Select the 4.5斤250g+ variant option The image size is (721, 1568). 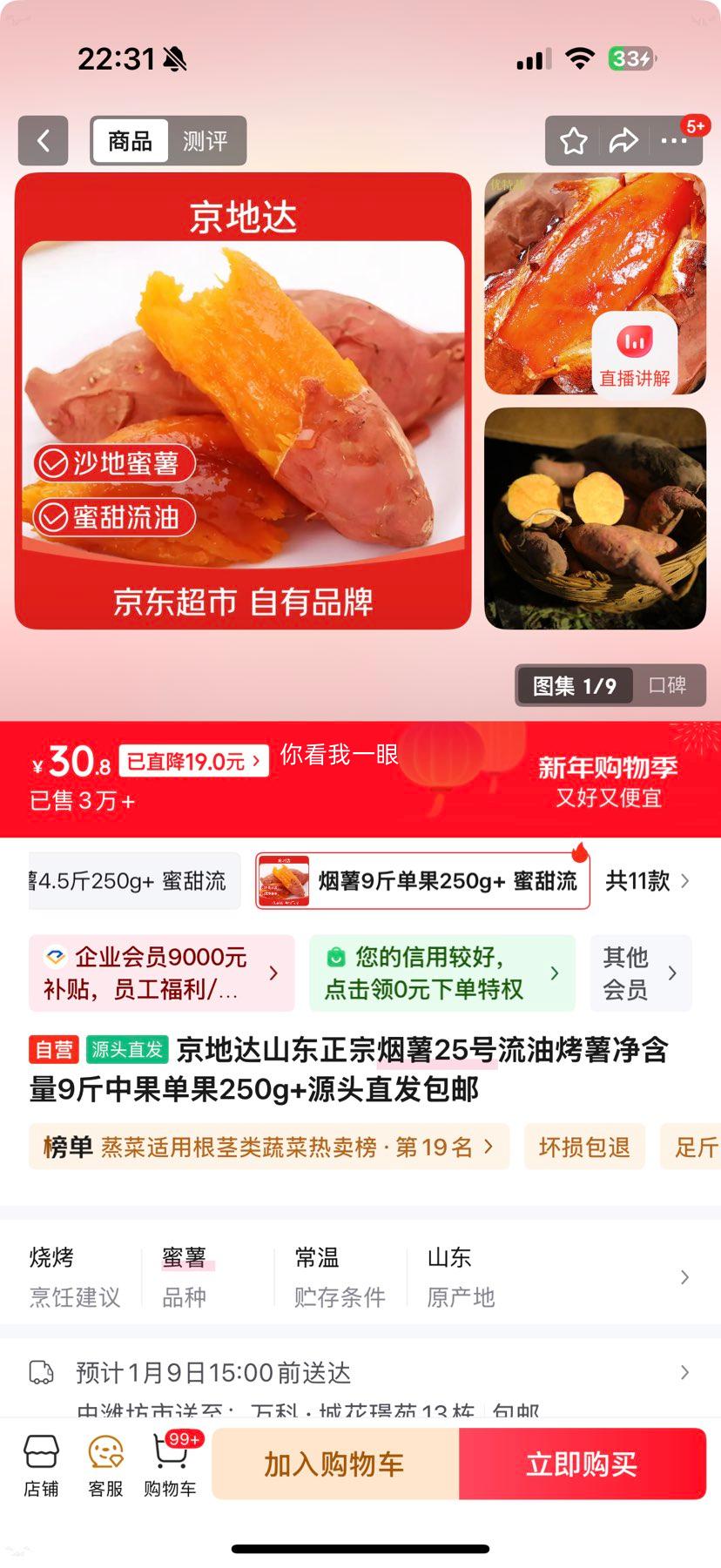(131, 881)
